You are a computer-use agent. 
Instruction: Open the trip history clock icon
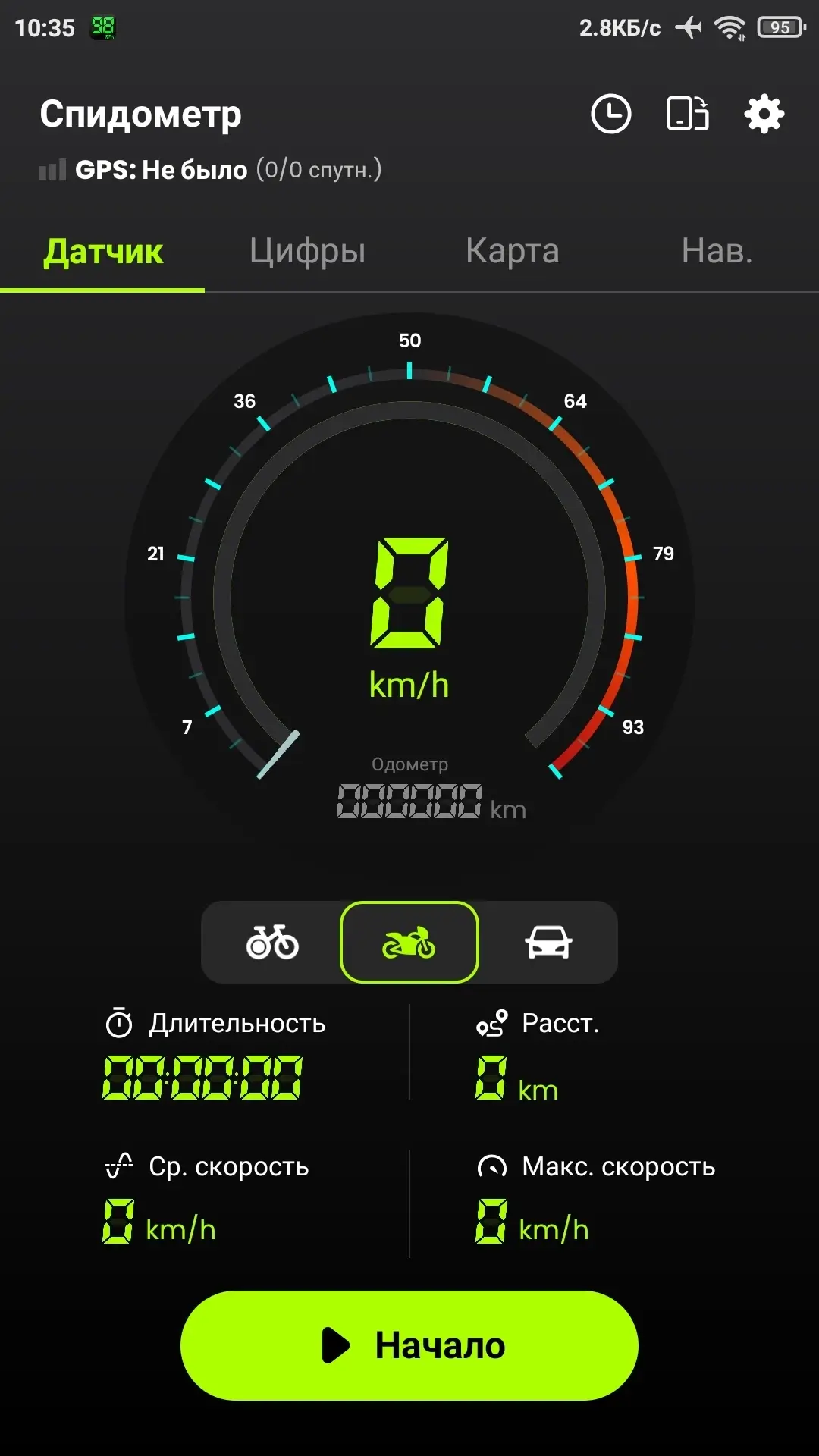[x=610, y=115]
